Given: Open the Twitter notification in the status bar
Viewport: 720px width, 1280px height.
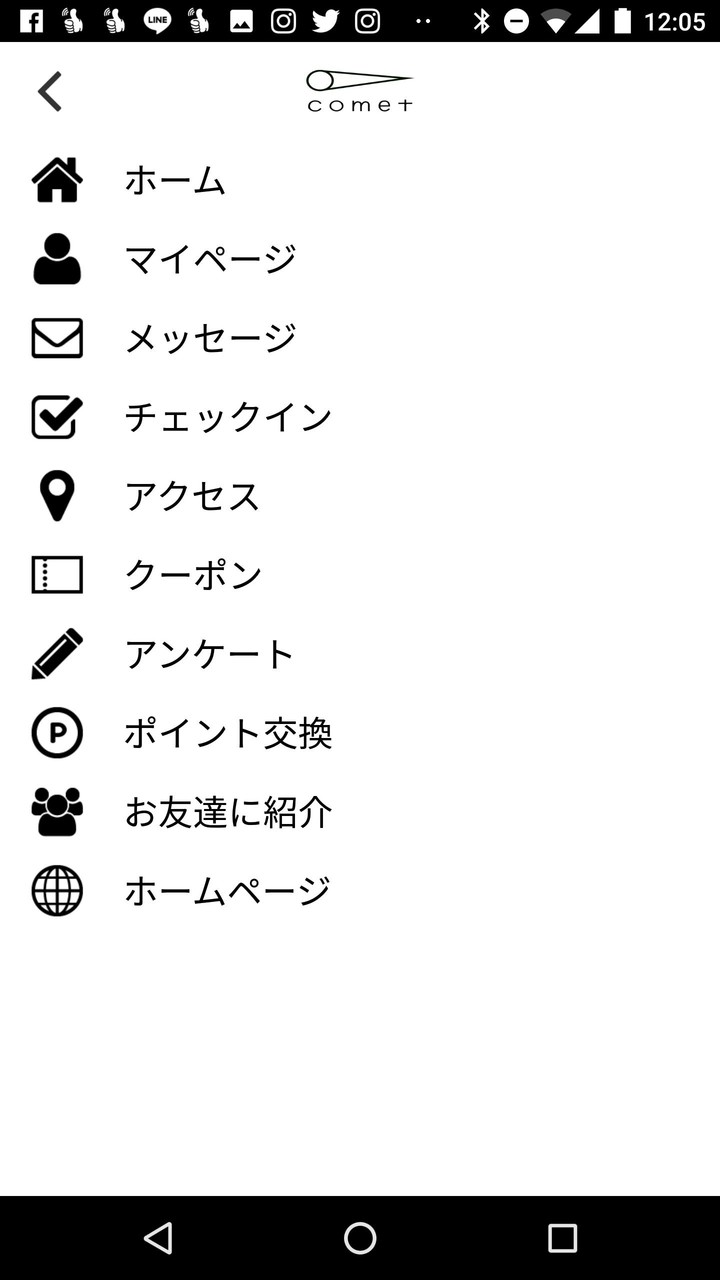Looking at the screenshot, I should tap(322, 18).
